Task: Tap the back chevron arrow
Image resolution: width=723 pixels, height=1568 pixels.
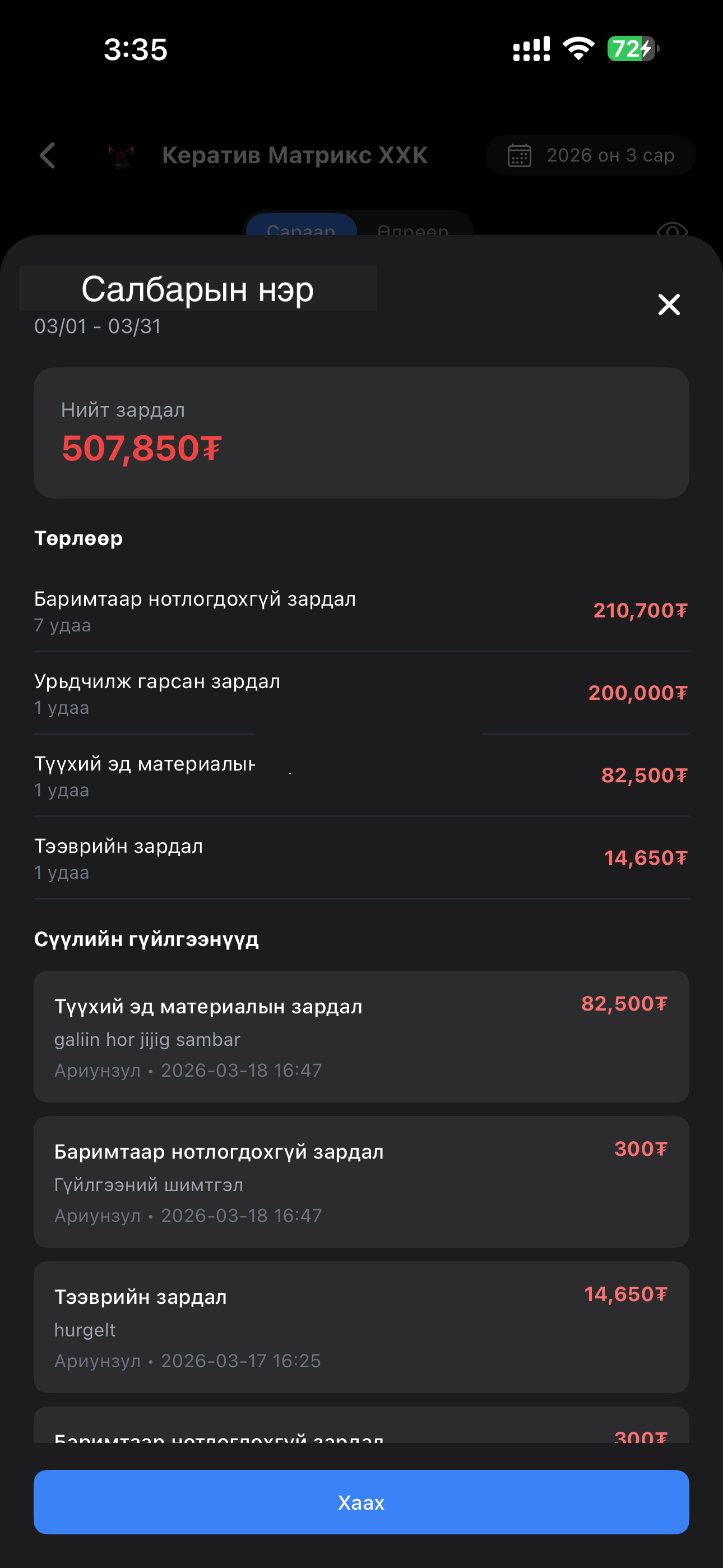Action: click(47, 155)
